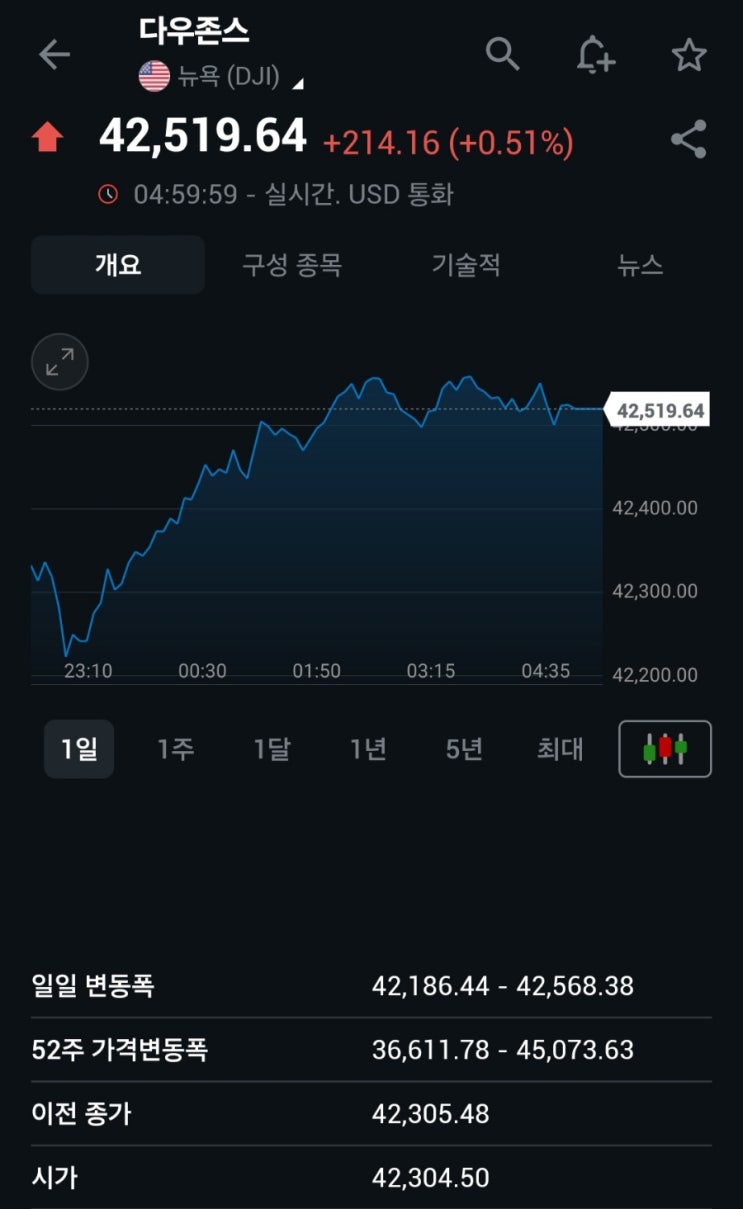The width and height of the screenshot is (743, 1209).
Task: Switch to candlestick chart view
Action: 665,749
